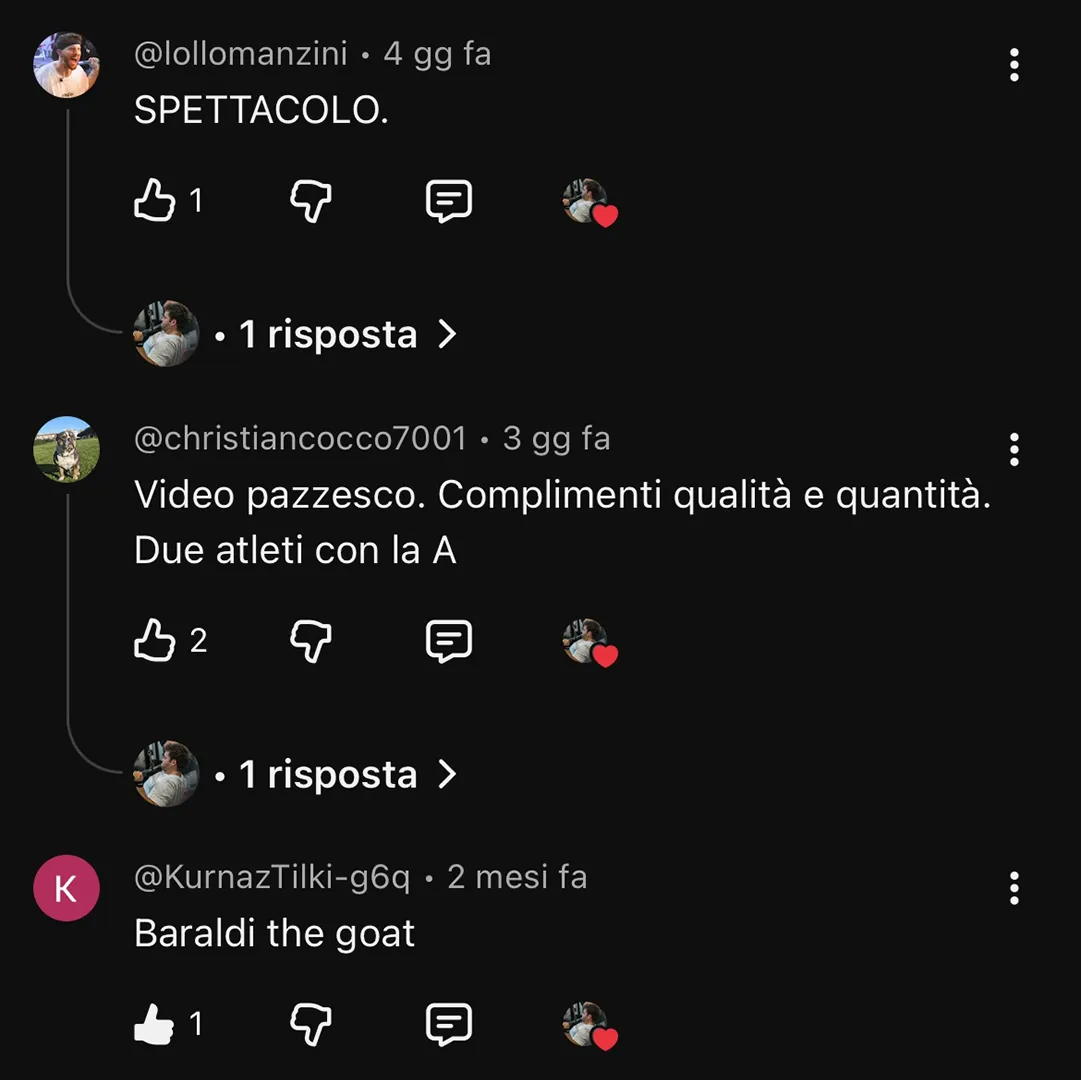The width and height of the screenshot is (1081, 1080).
Task: Open overflow menu on christiancocco7001's comment
Action: point(1014,450)
